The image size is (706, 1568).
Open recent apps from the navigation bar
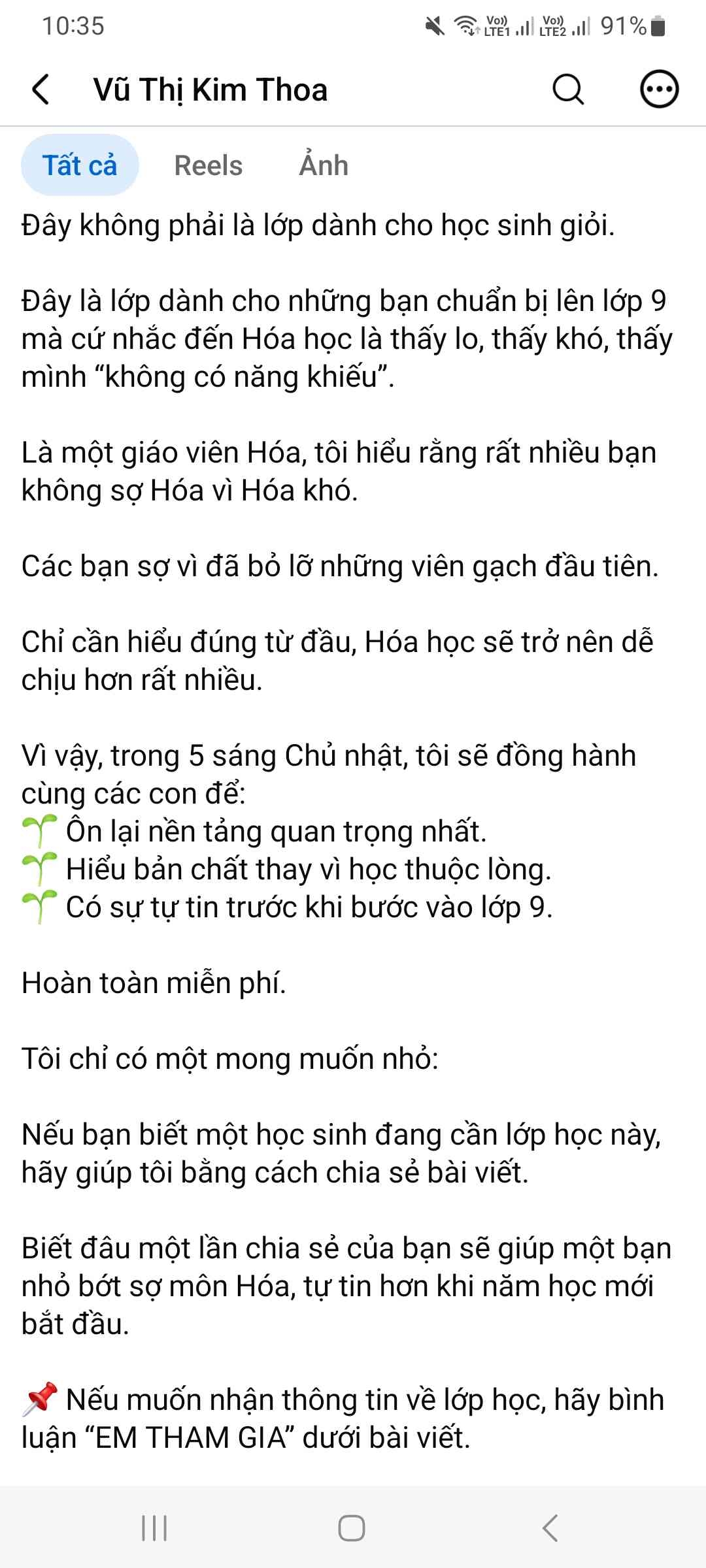[154, 1528]
